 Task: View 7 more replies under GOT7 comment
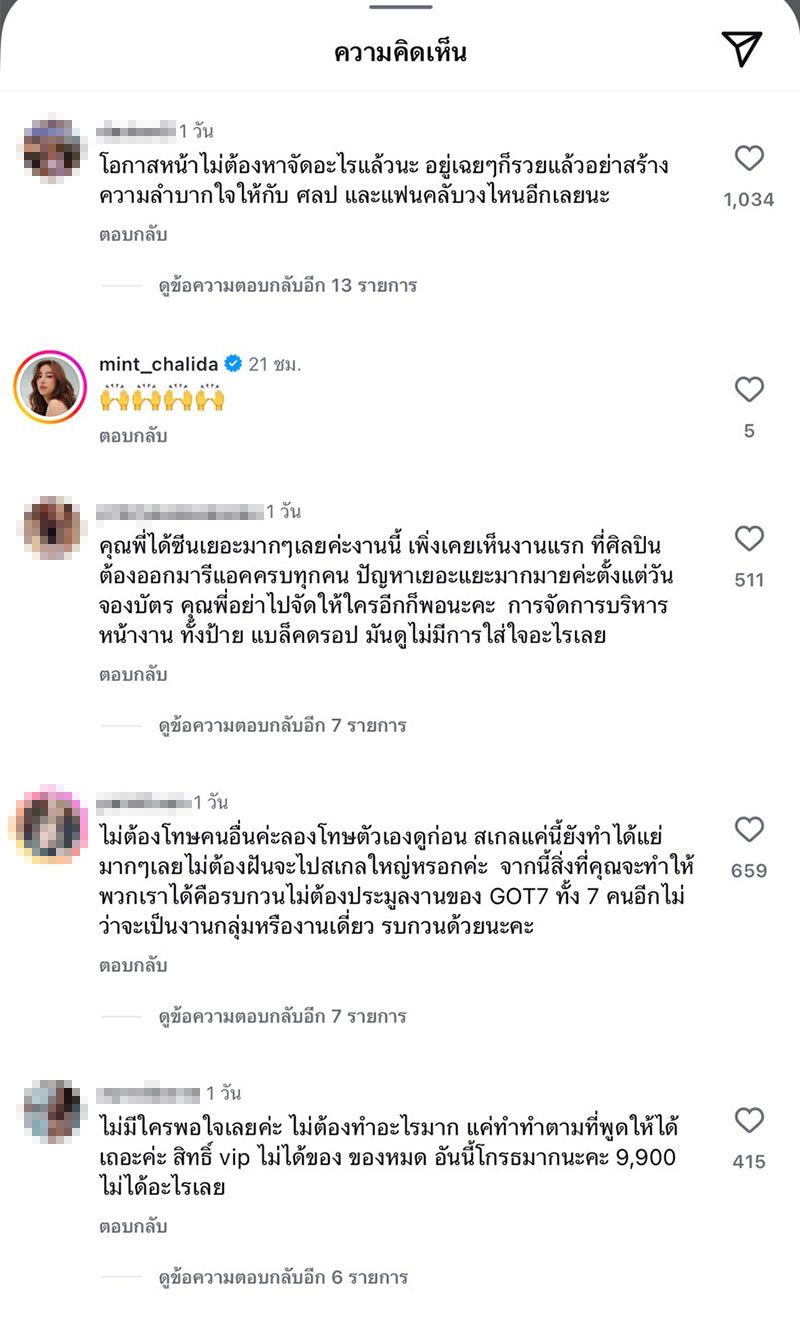click(x=282, y=1017)
